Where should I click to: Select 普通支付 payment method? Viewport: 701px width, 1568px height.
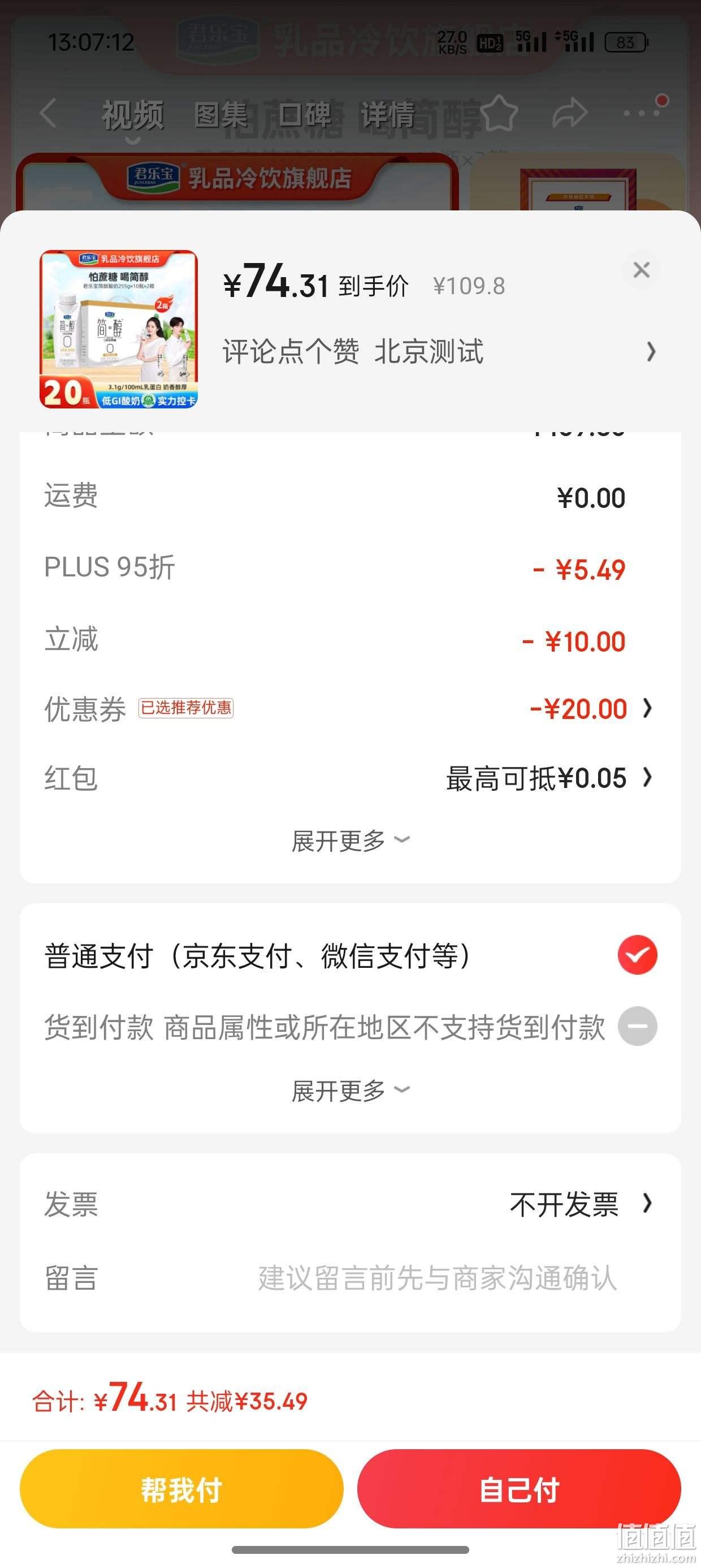point(350,955)
